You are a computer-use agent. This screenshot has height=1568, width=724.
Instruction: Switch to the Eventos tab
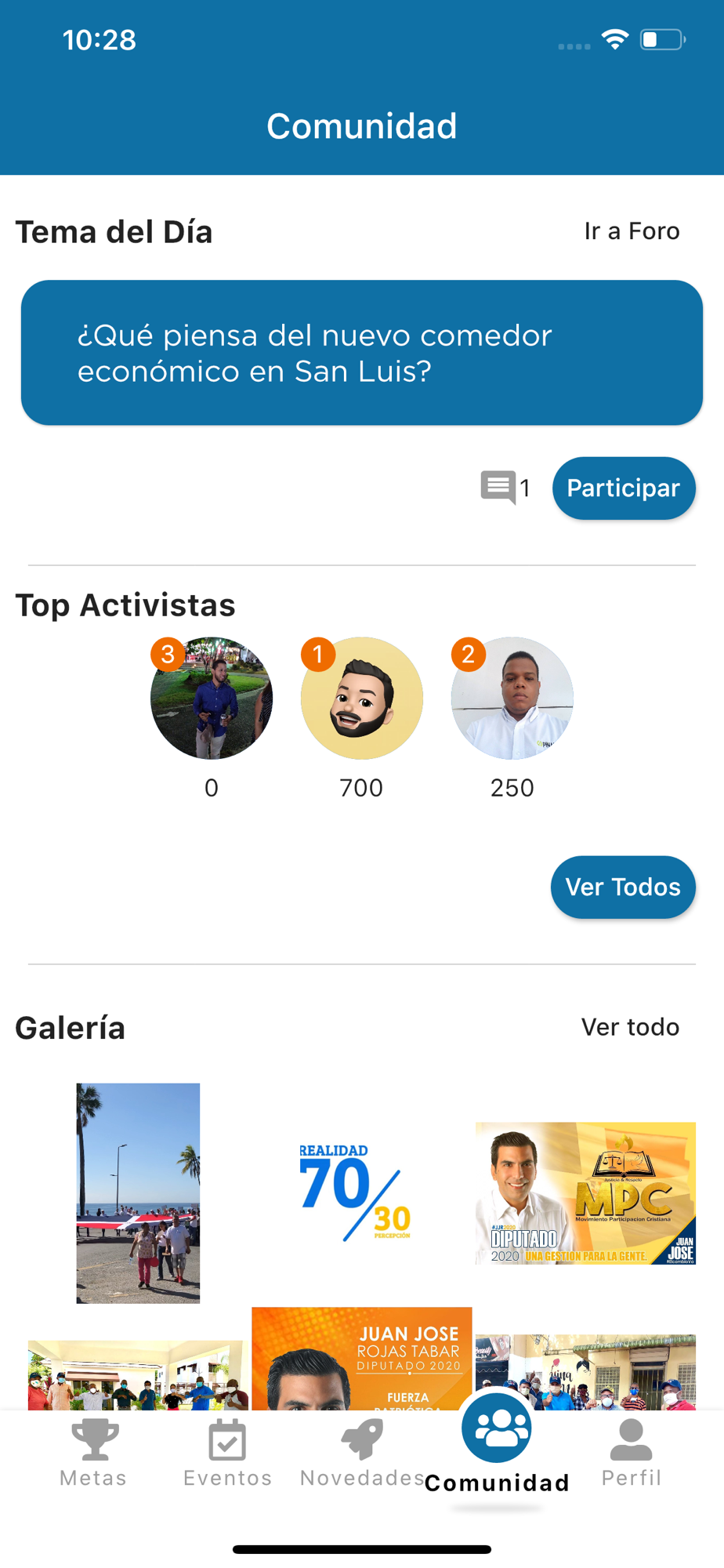click(x=227, y=1454)
